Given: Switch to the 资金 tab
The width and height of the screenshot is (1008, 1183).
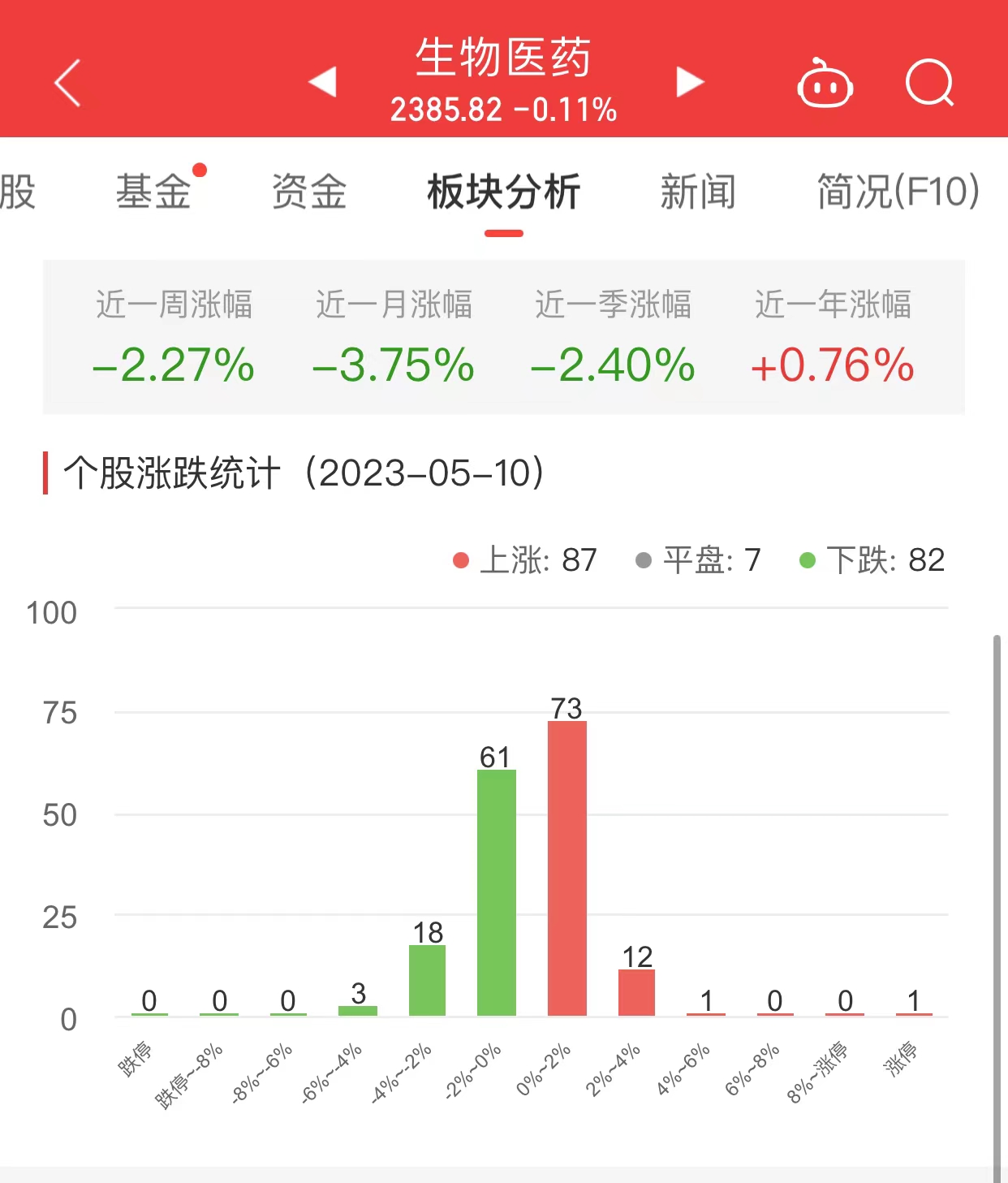Looking at the screenshot, I should pos(309,192).
